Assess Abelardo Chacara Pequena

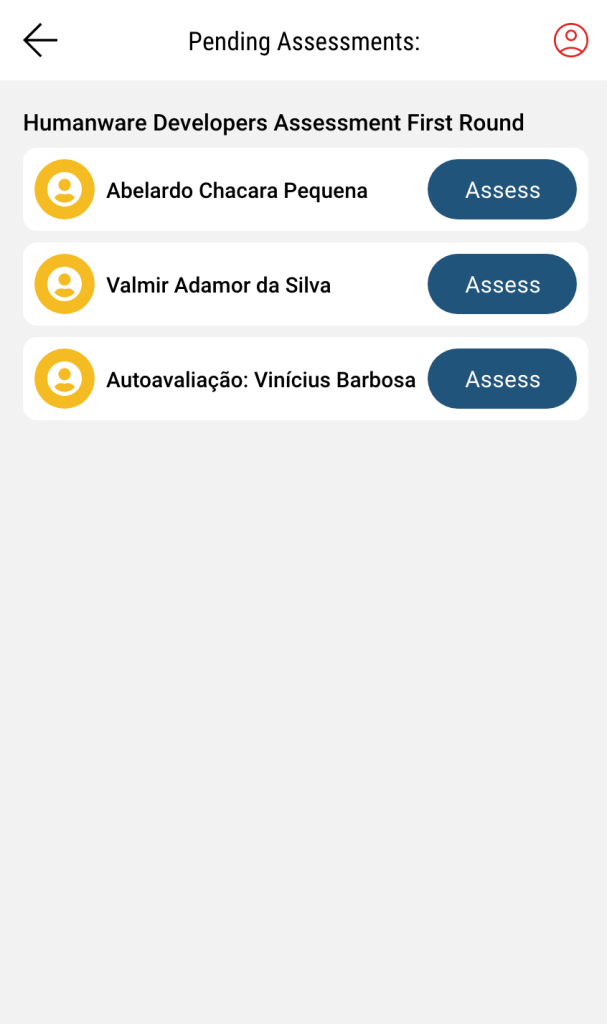(502, 190)
